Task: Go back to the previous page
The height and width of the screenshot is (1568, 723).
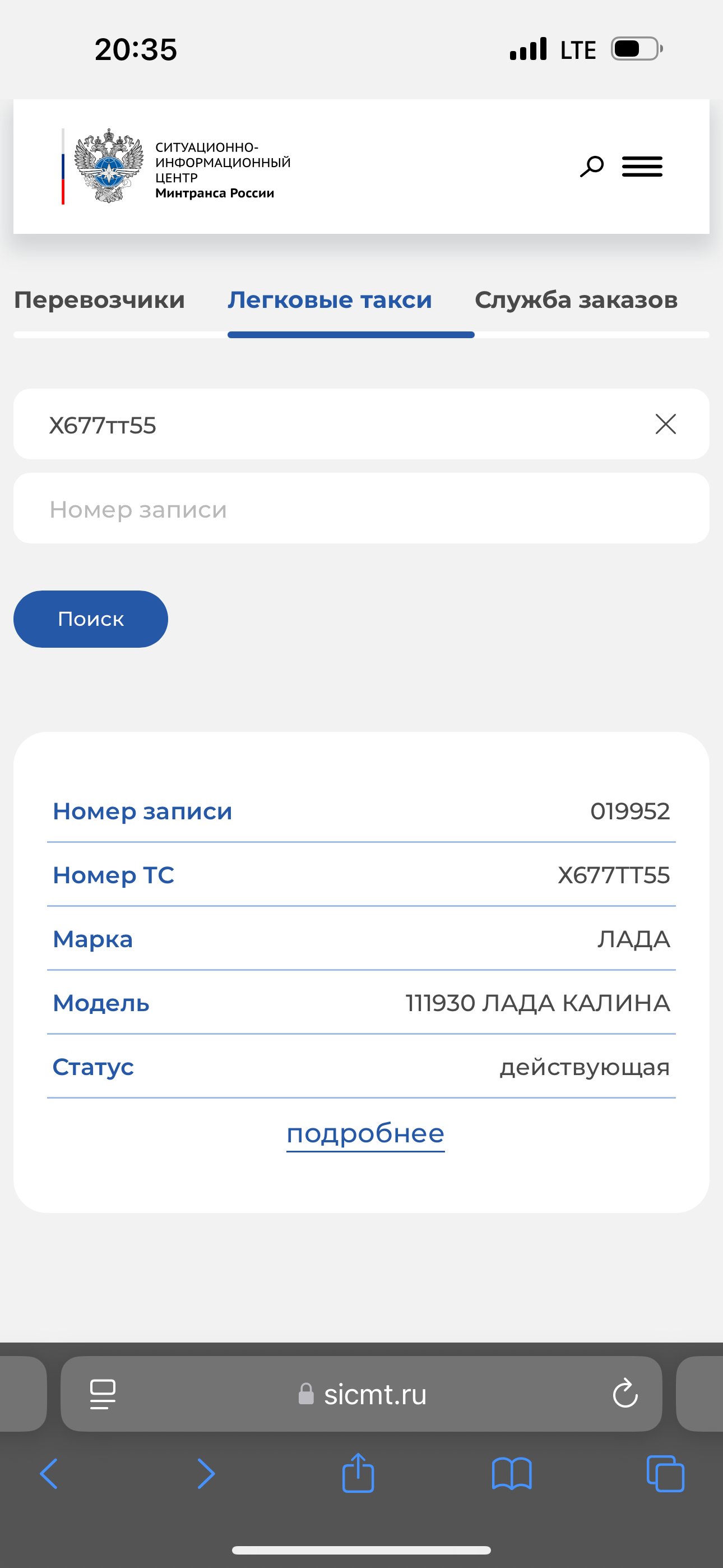Action: pos(49,1474)
